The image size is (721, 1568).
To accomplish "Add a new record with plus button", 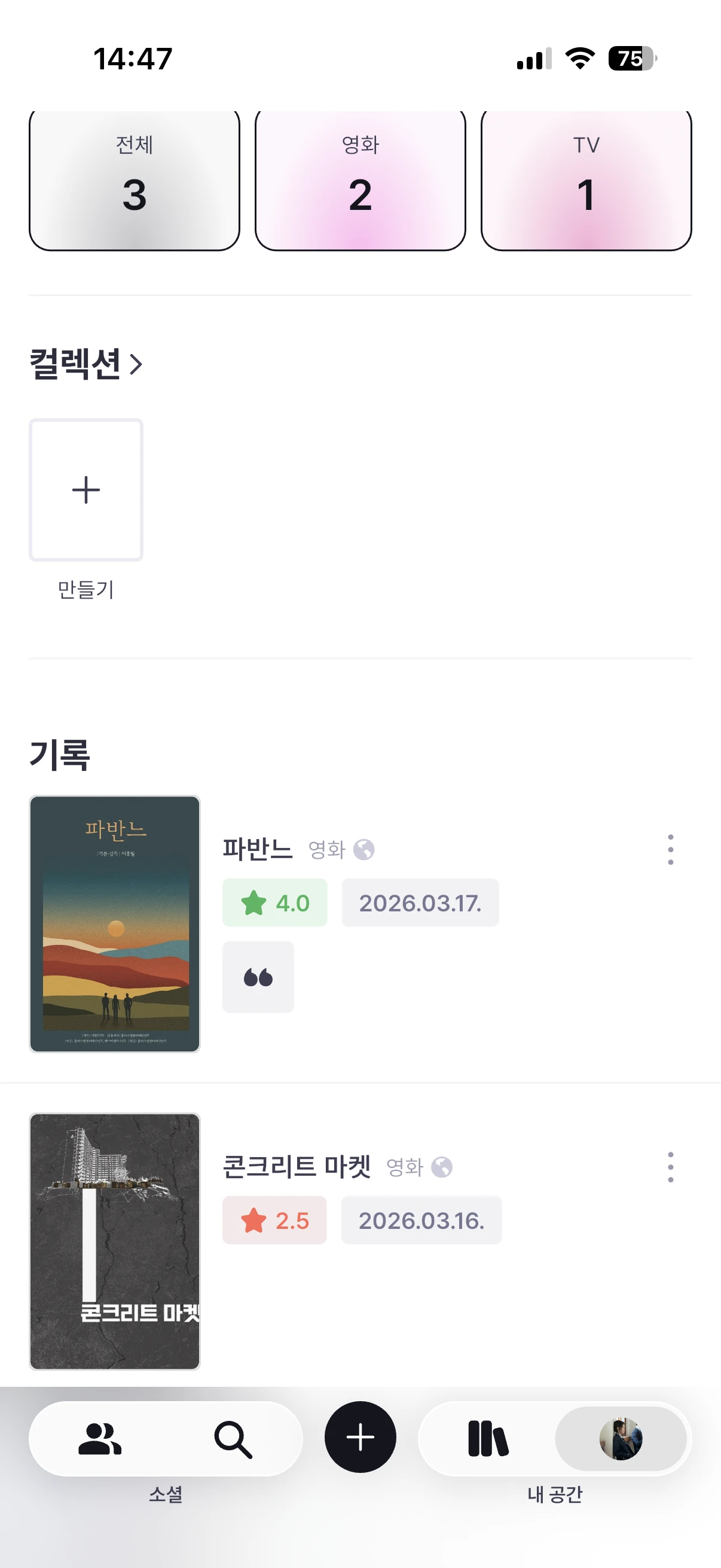I will (360, 1437).
